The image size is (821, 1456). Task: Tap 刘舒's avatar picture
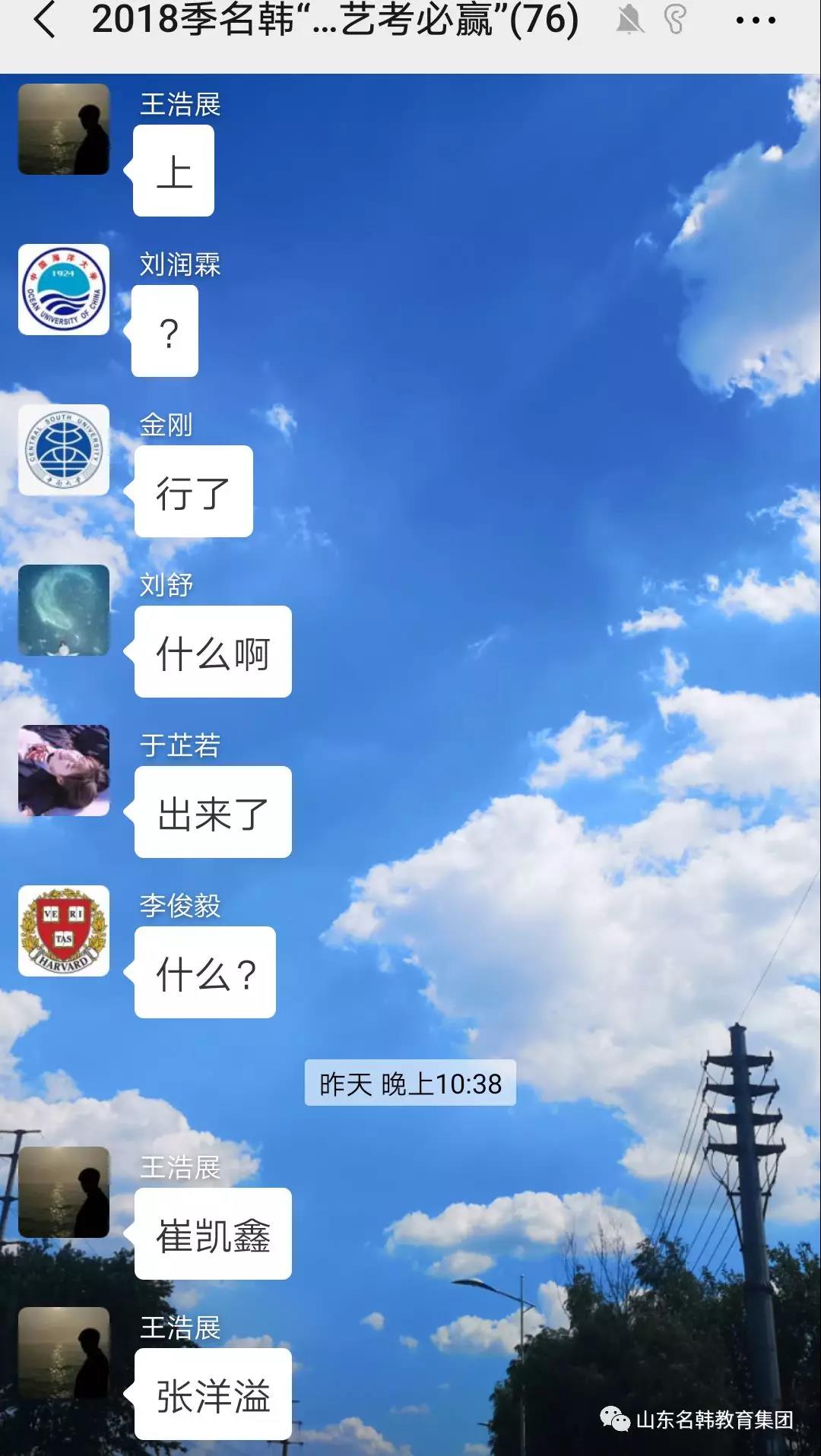pyautogui.click(x=64, y=610)
